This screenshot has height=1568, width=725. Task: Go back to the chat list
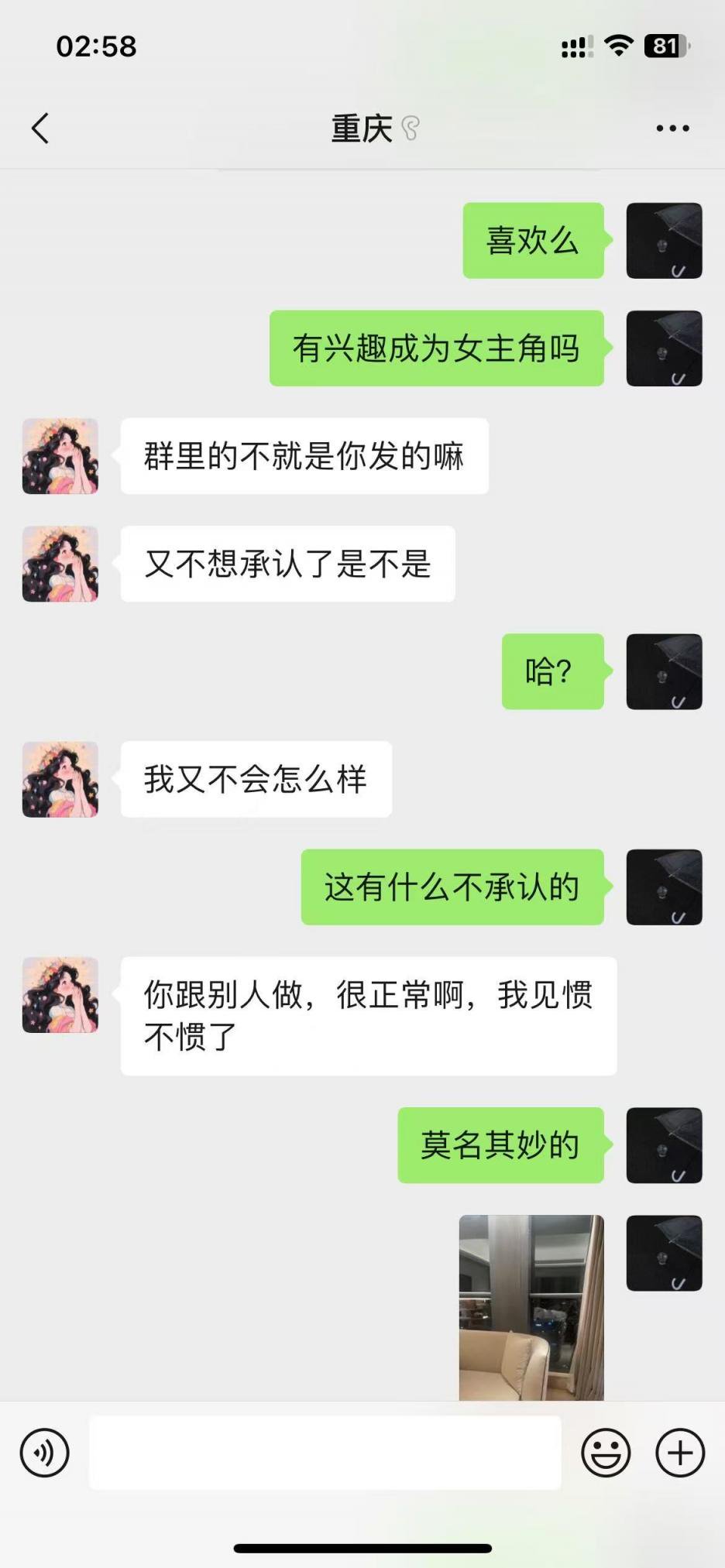[x=40, y=129]
